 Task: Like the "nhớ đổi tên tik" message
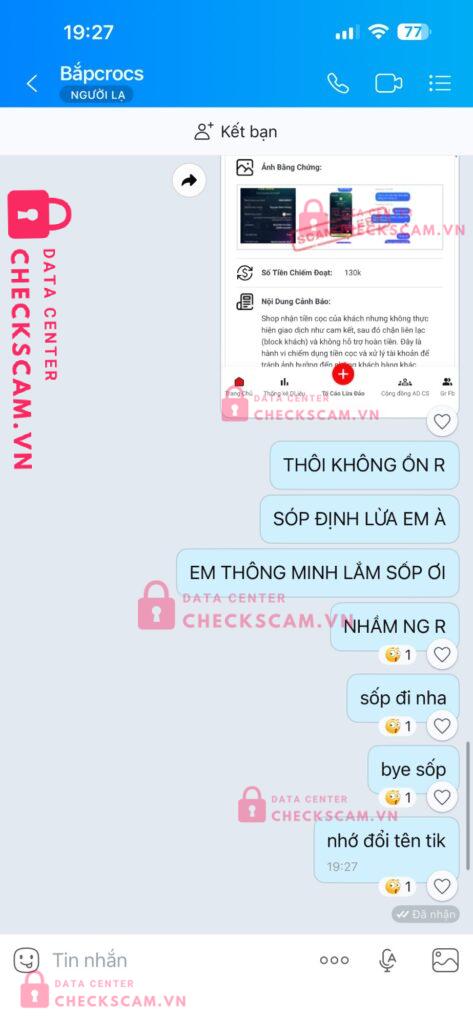tap(442, 886)
